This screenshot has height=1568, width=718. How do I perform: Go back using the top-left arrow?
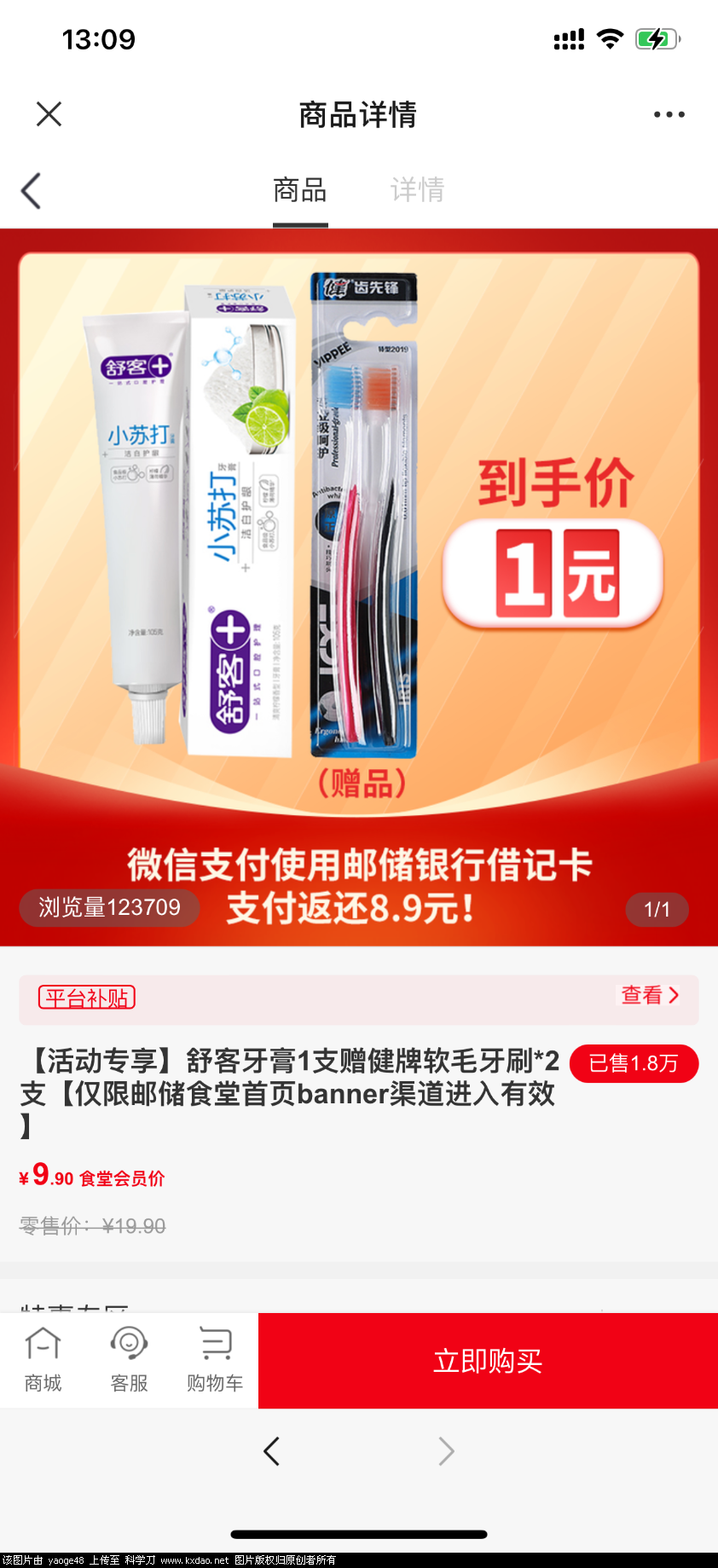click(32, 191)
